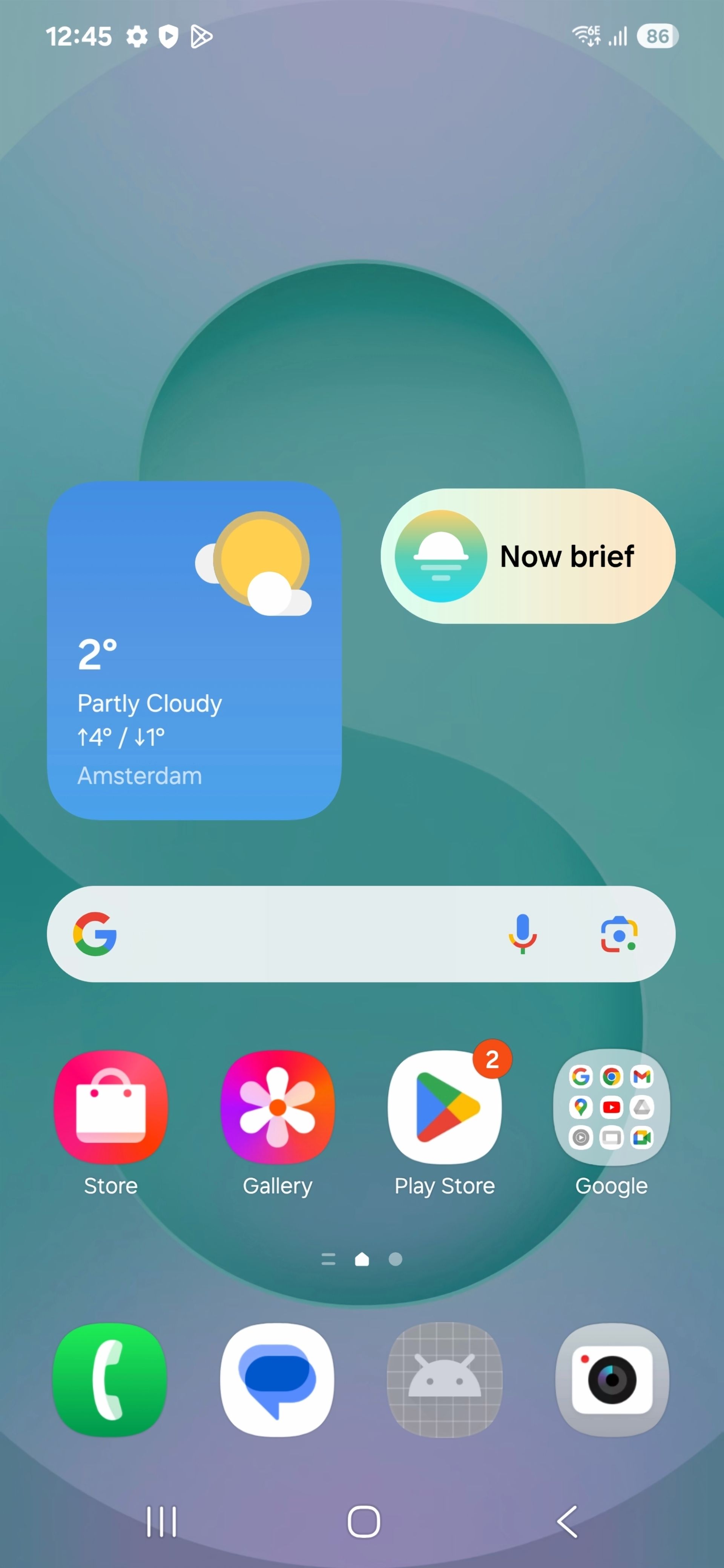Open recent apps from navigation bar
The height and width of the screenshot is (1568, 724).
click(161, 1522)
